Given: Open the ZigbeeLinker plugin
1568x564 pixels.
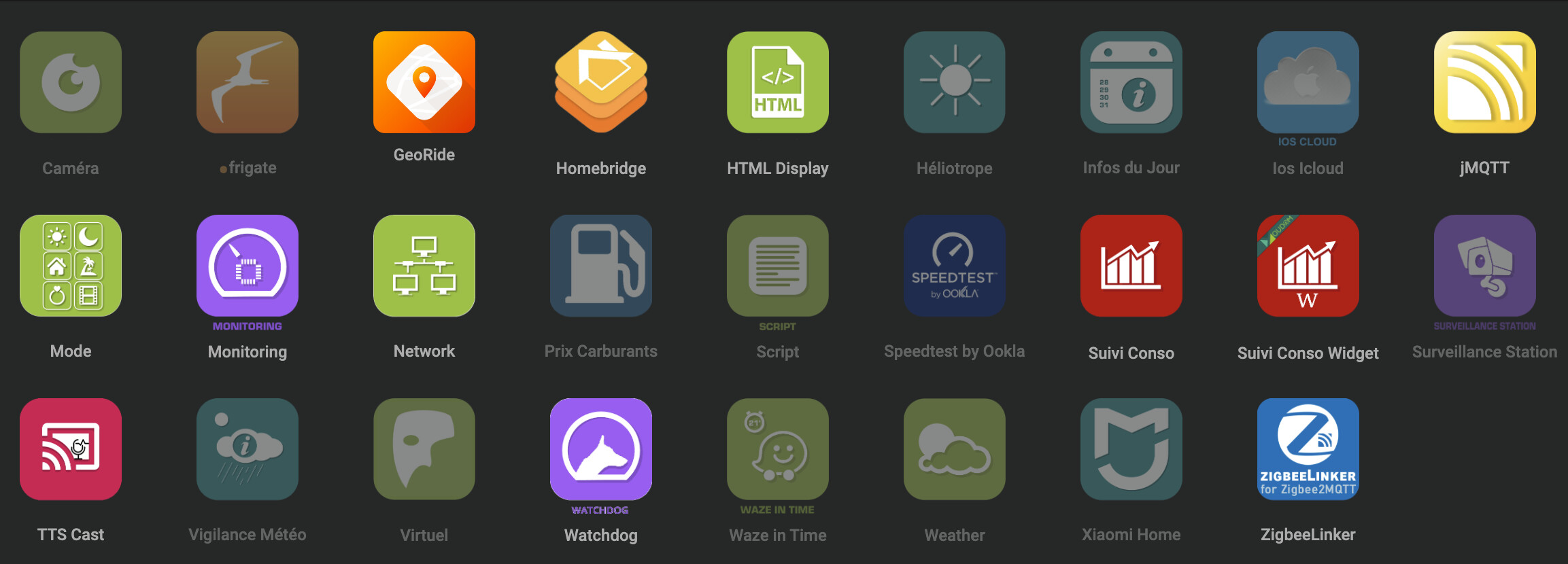Looking at the screenshot, I should [1308, 450].
